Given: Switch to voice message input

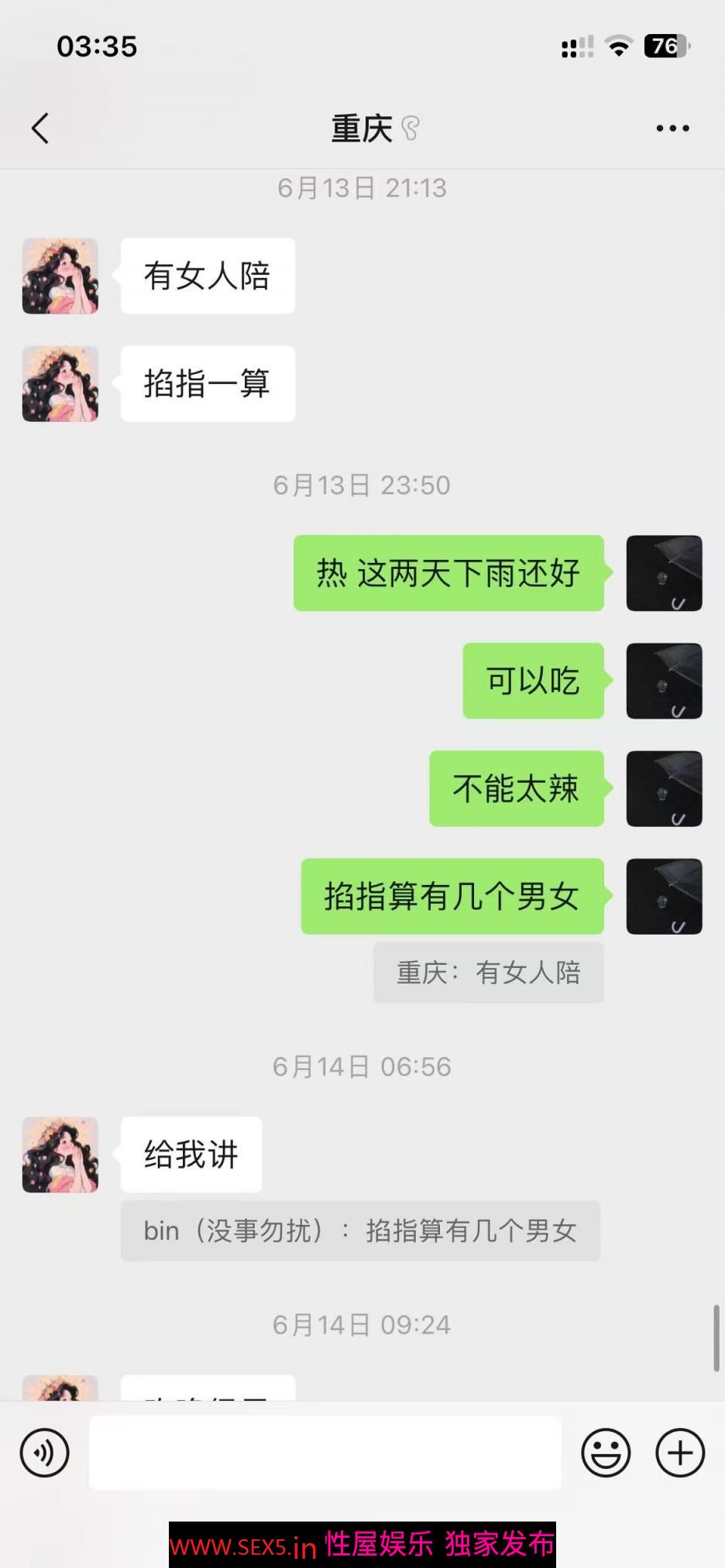Looking at the screenshot, I should click(44, 1452).
